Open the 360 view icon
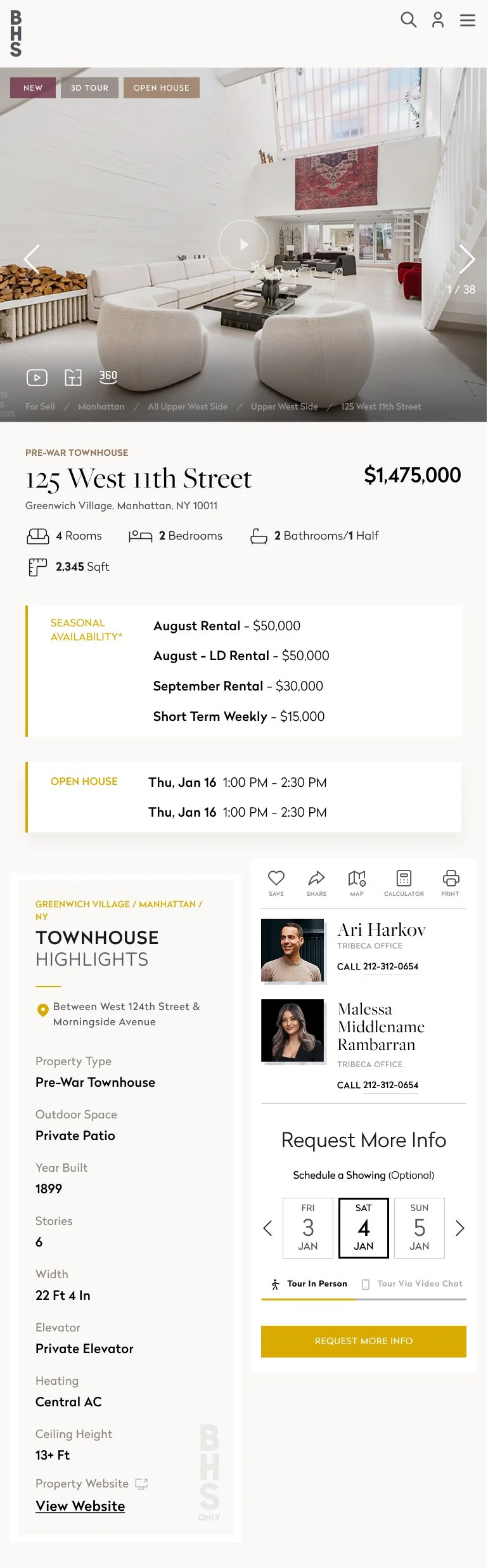Screen dimensions: 488x1568 click(x=108, y=377)
